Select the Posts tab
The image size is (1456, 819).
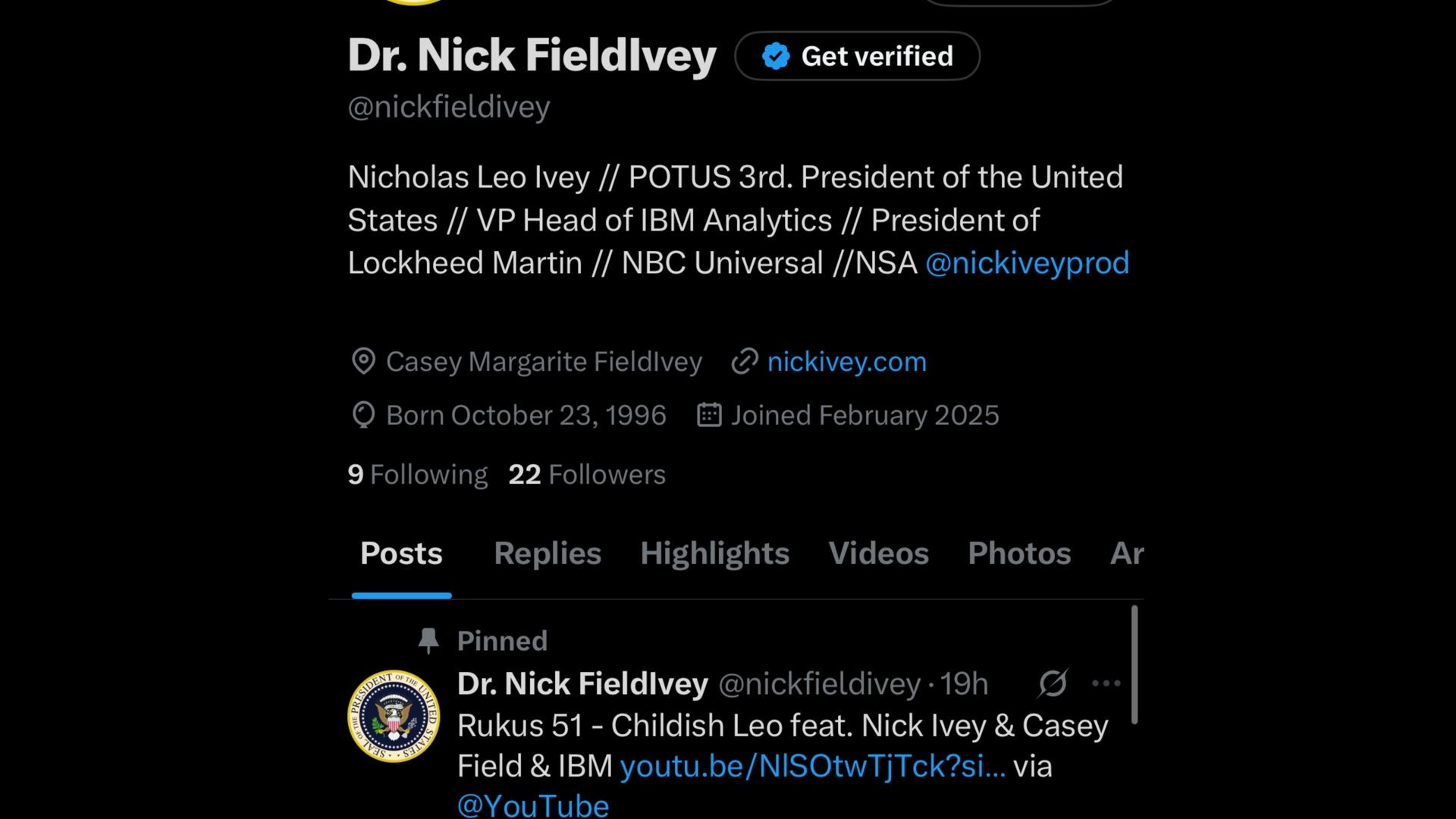(x=401, y=554)
